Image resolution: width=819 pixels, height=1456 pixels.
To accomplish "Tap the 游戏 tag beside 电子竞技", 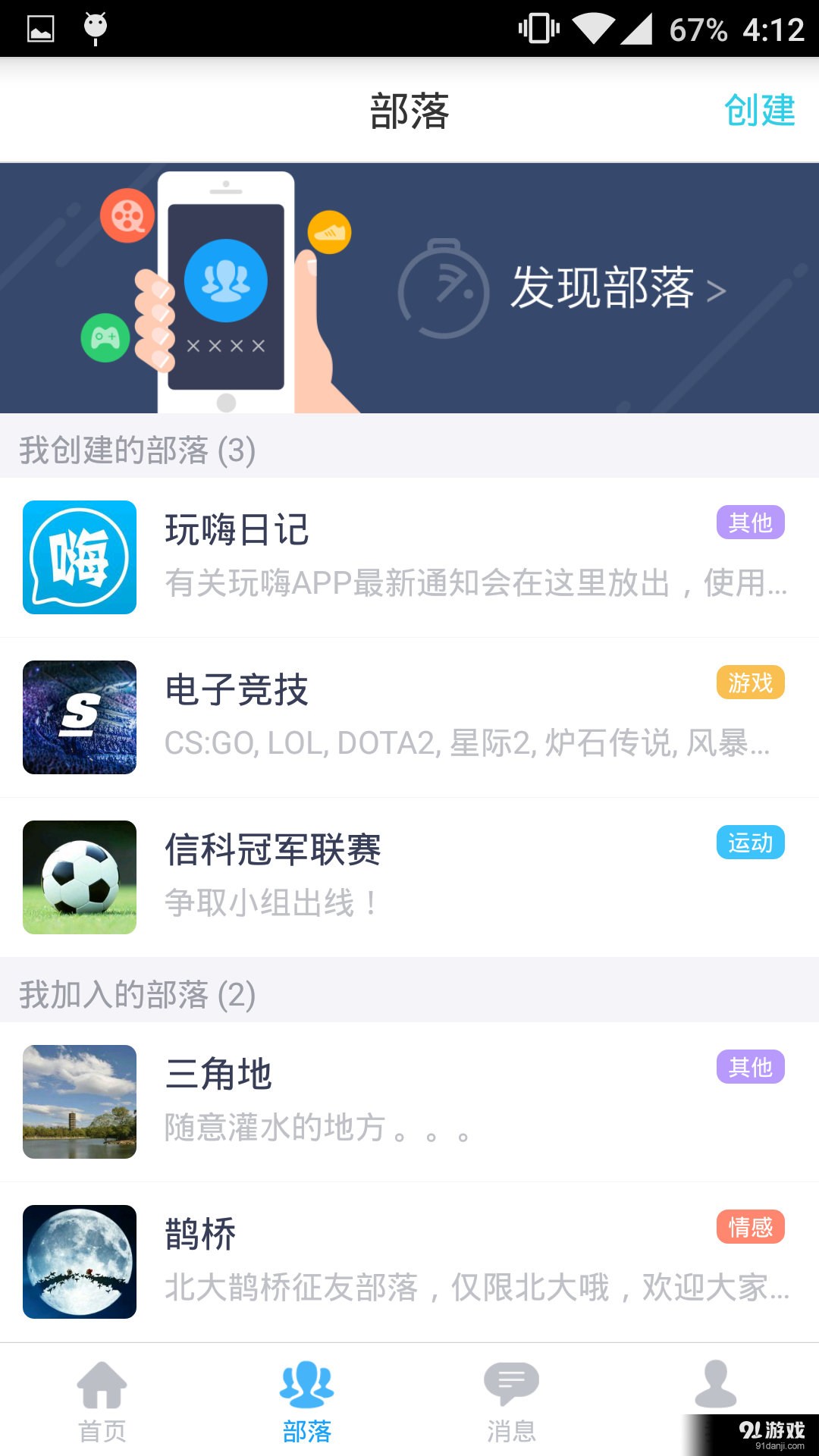I will tap(751, 682).
